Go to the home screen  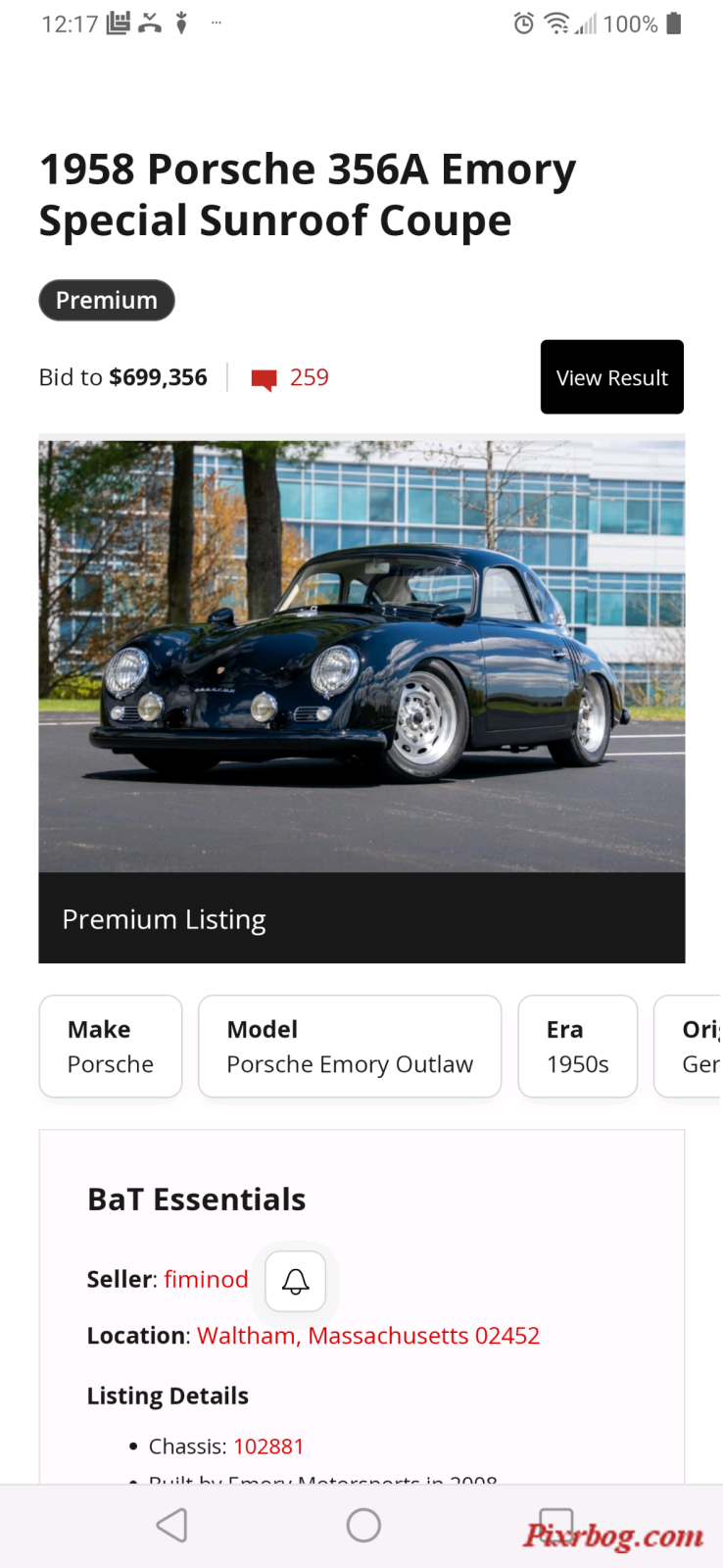point(363,1525)
